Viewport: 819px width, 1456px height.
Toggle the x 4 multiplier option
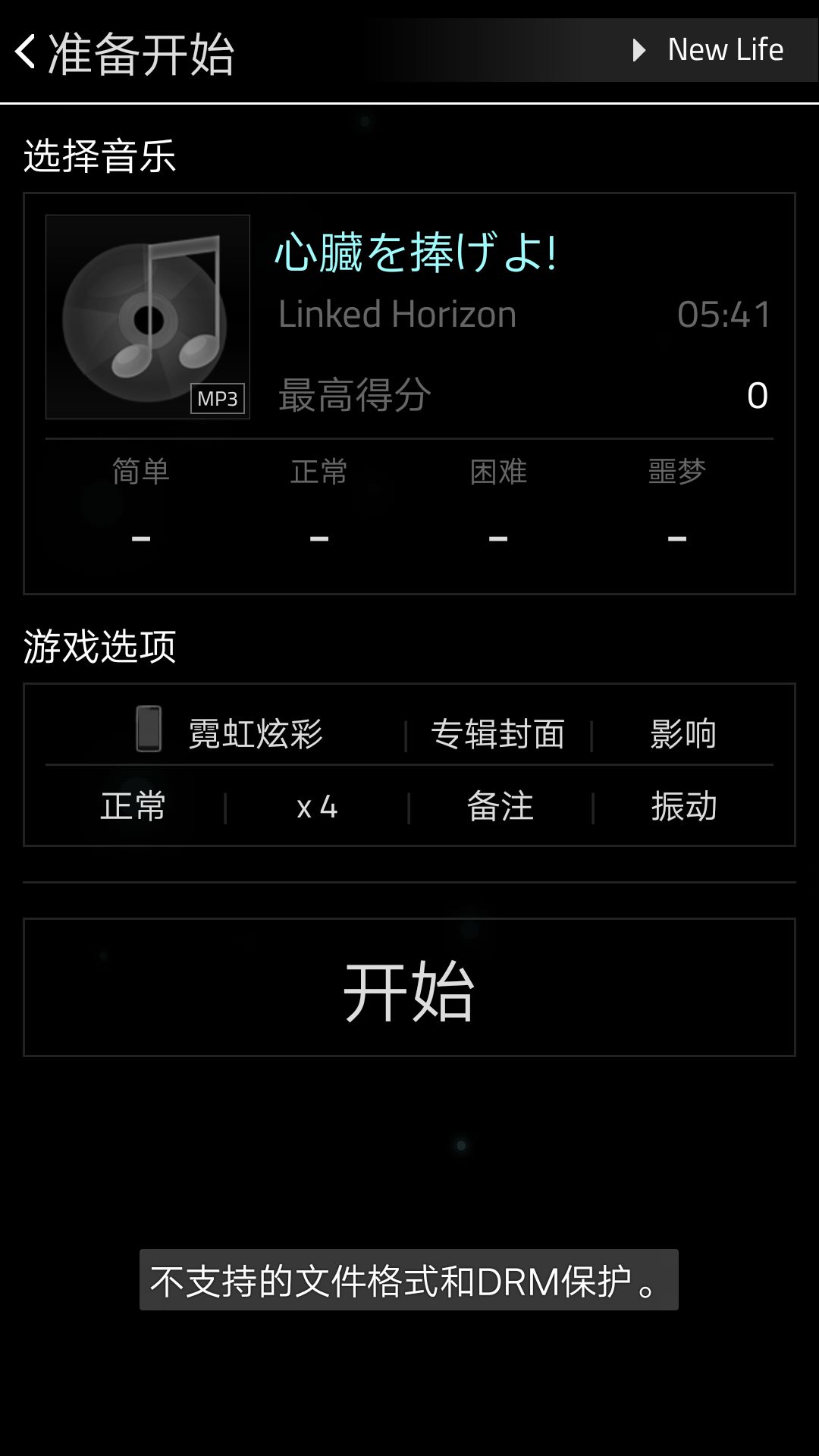pos(316,807)
